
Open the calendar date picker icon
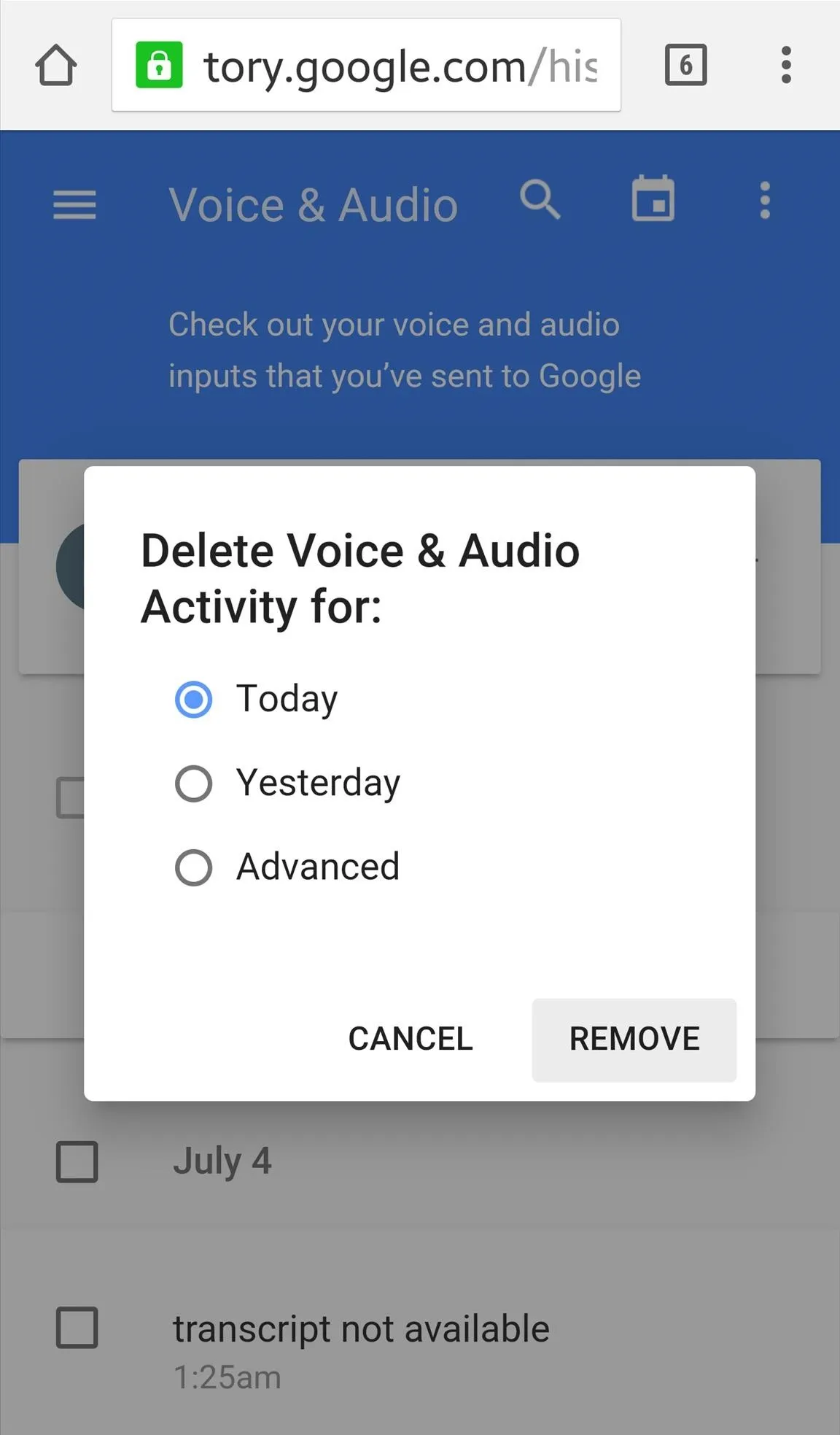pos(653,198)
